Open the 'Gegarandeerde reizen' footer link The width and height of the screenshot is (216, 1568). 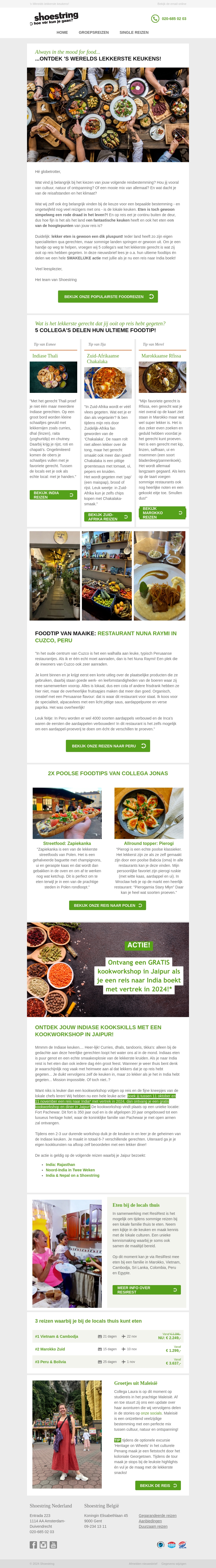[158, 1516]
